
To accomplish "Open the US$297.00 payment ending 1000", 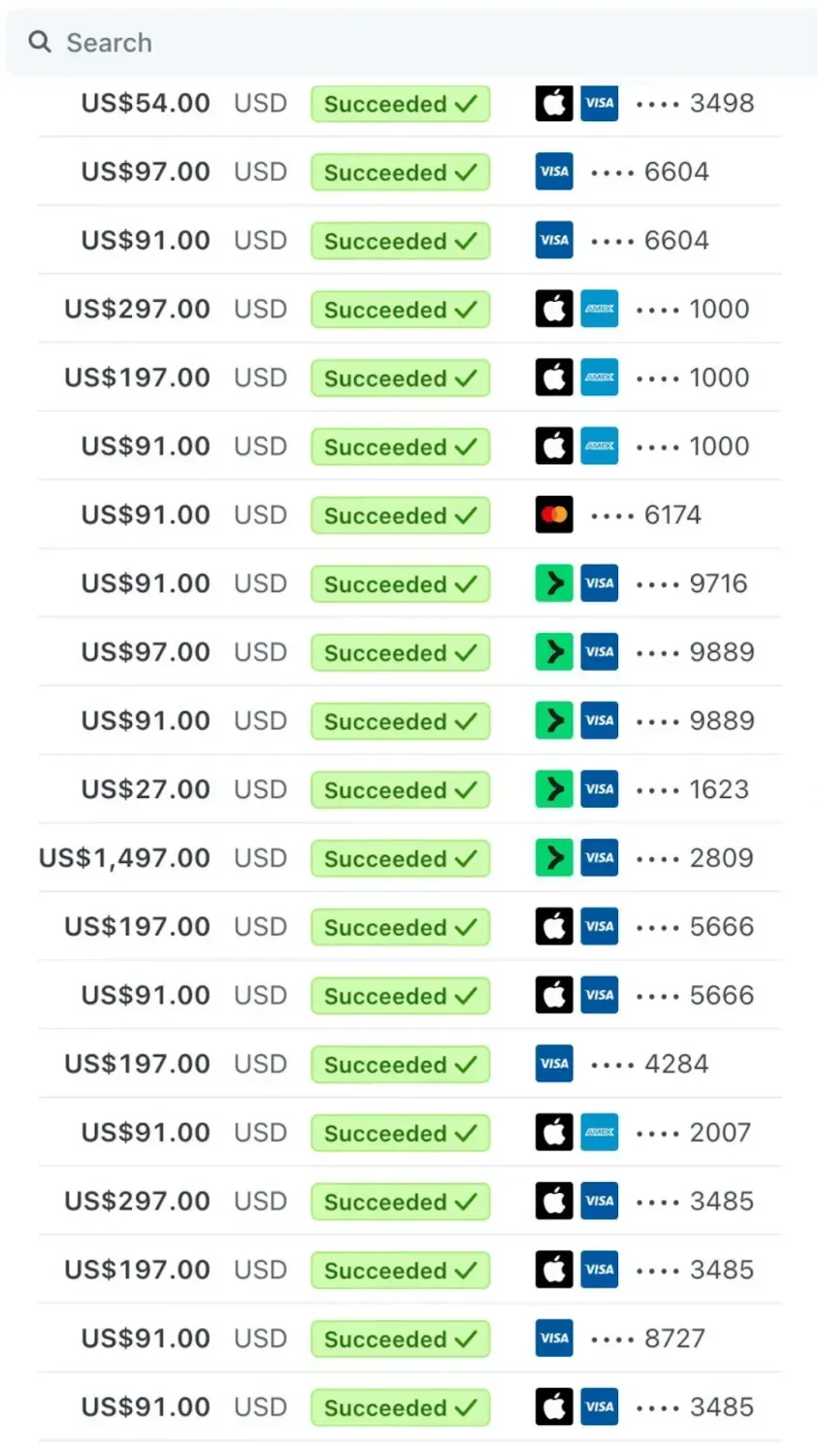I will [x=409, y=309].
